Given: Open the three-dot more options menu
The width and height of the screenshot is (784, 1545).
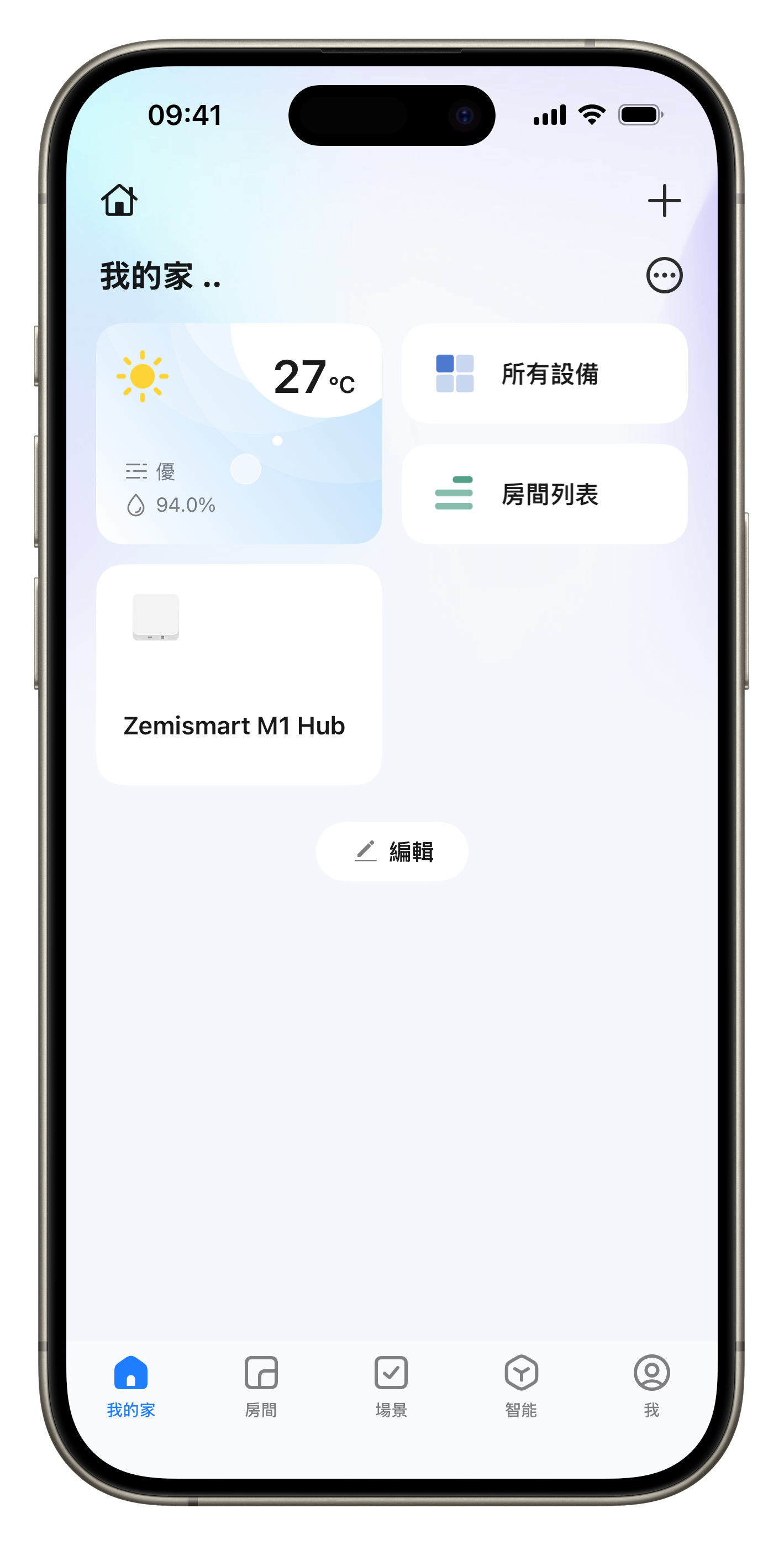Looking at the screenshot, I should (664, 275).
